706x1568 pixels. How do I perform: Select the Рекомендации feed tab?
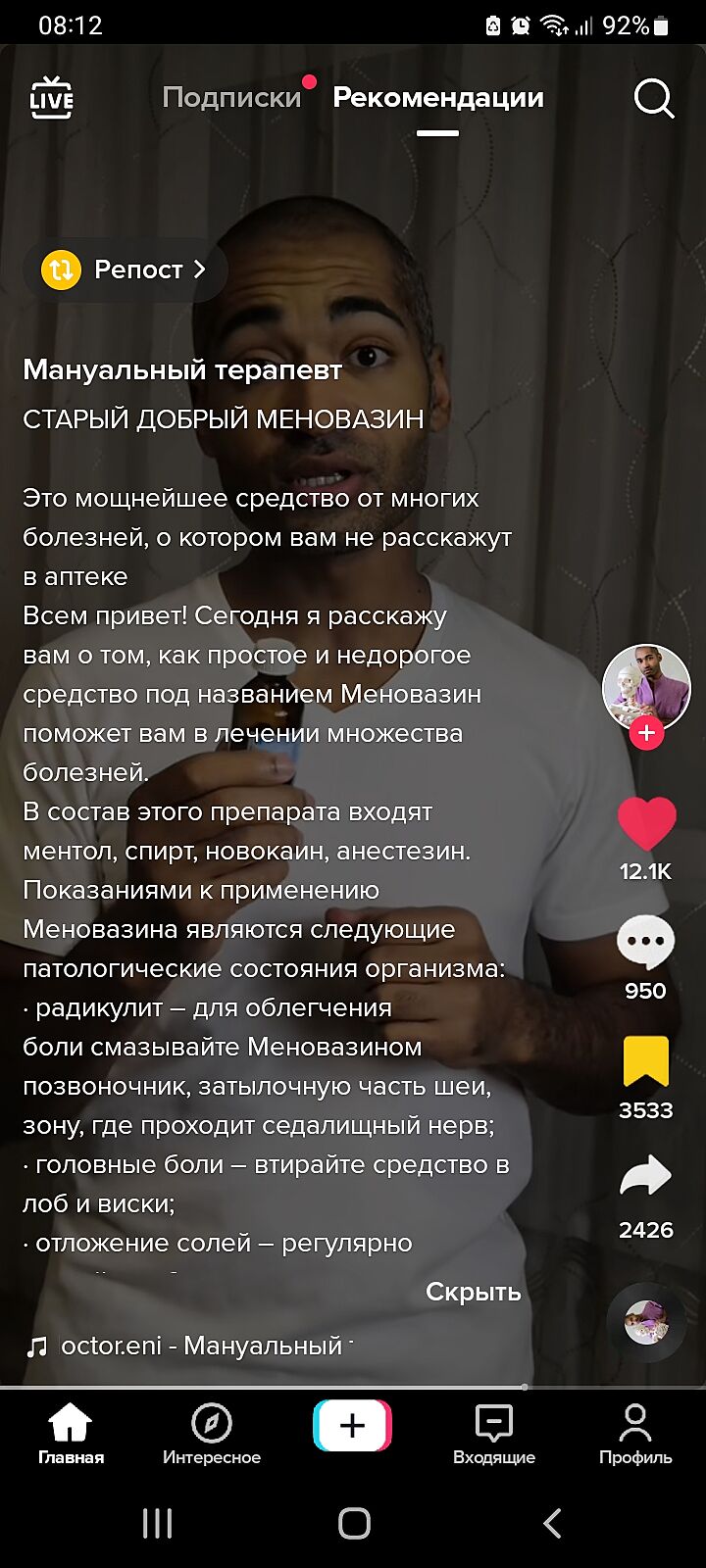pos(437,98)
